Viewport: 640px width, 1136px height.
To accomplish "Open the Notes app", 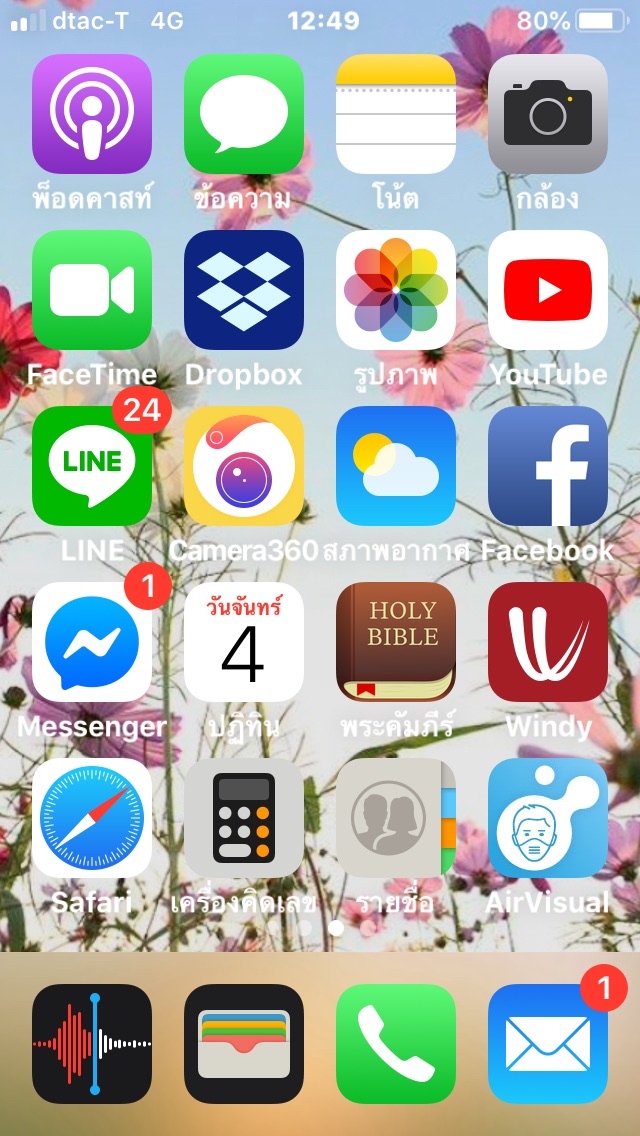I will tap(396, 114).
